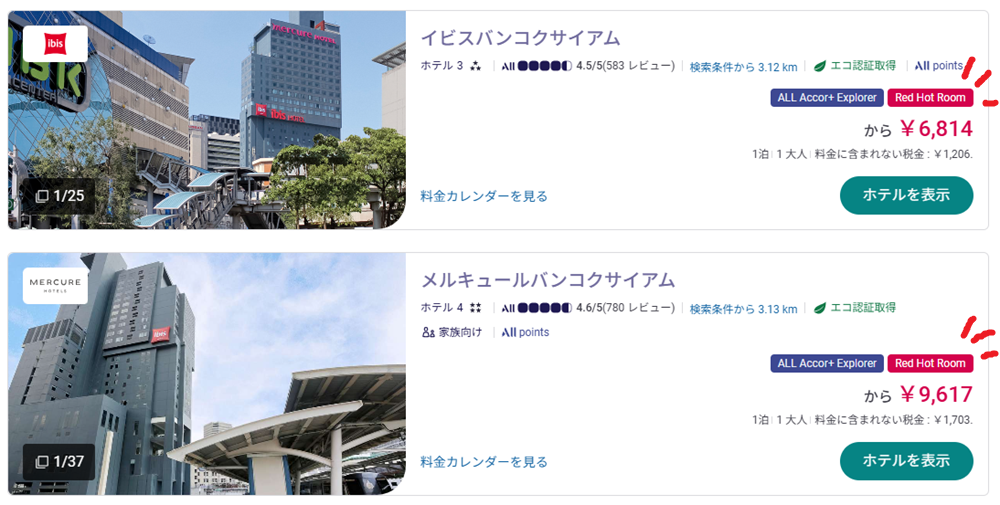Open メルキュールバンコクサイアム photo gallery 1/37
1000x505 pixels.
[x=60, y=461]
